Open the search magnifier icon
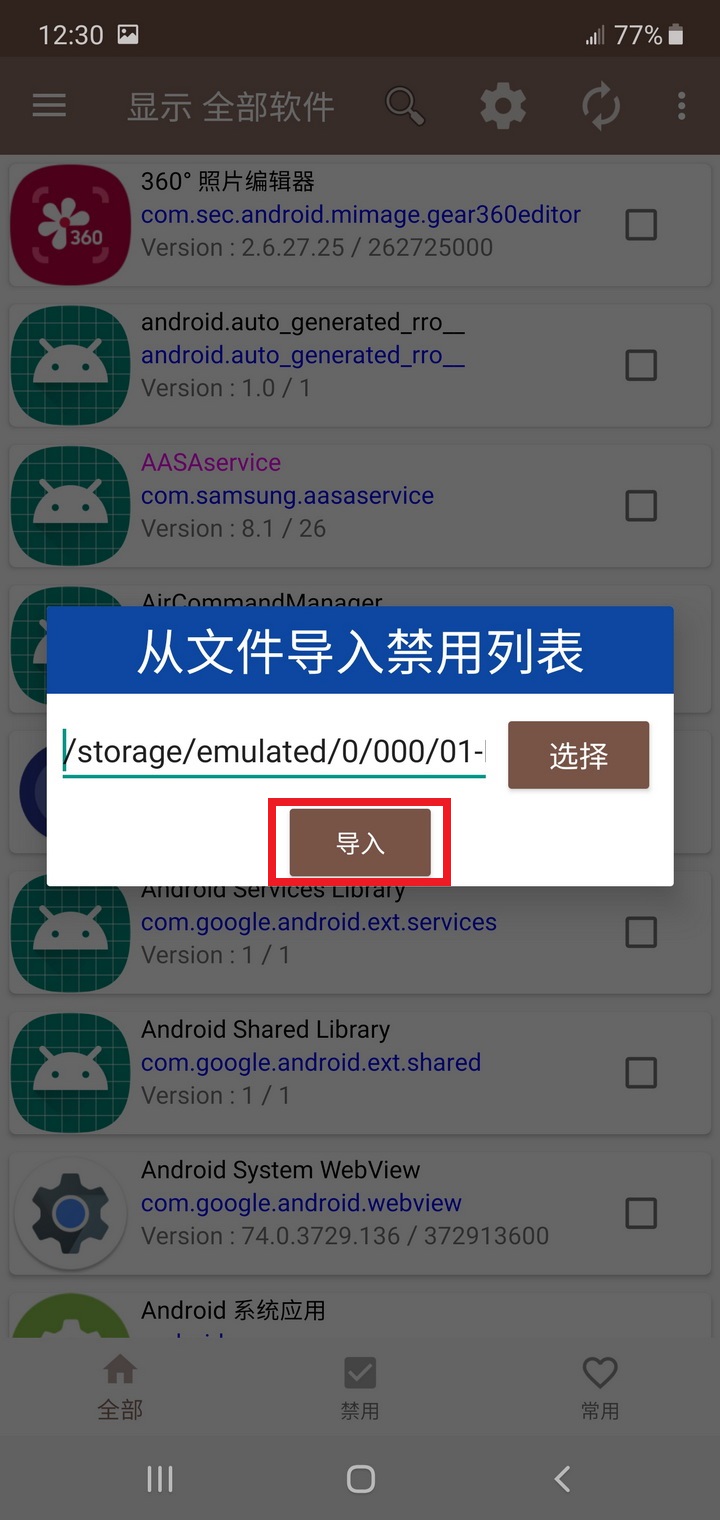The width and height of the screenshot is (720, 1520). [x=404, y=106]
